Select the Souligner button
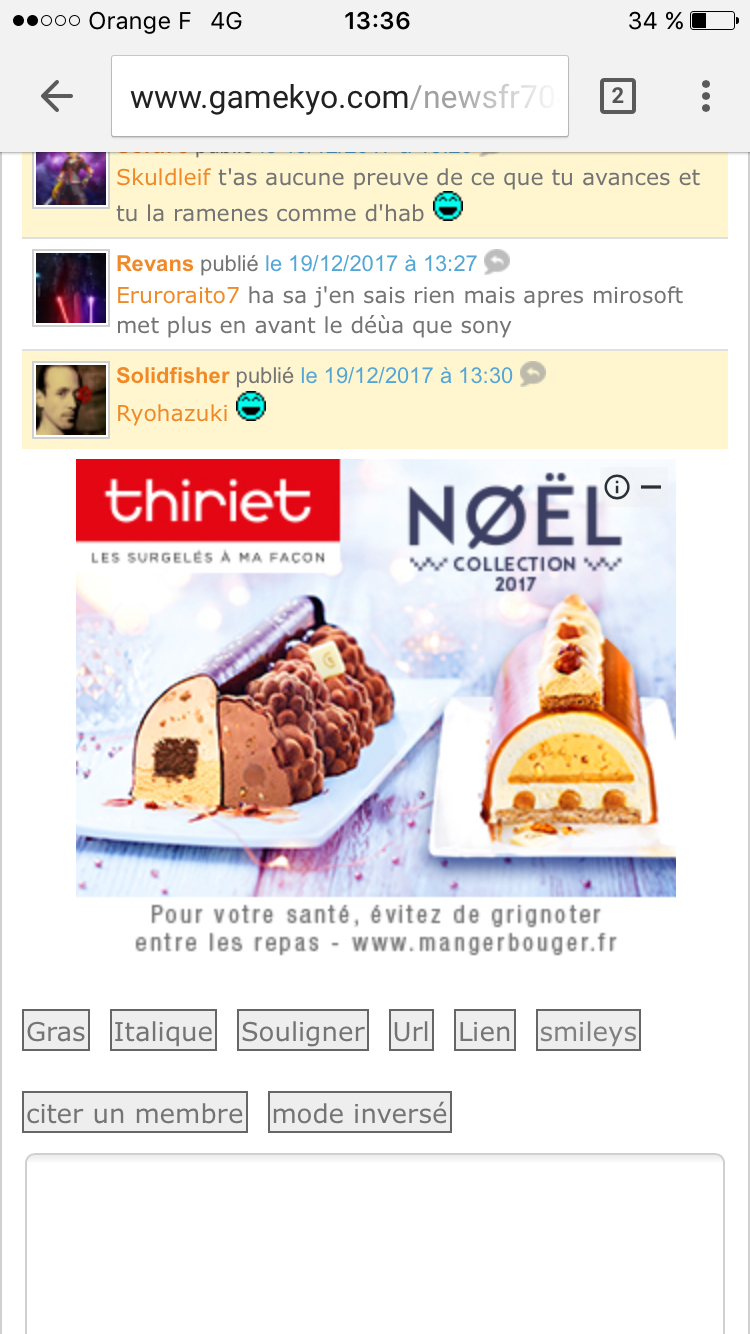 coord(303,1031)
